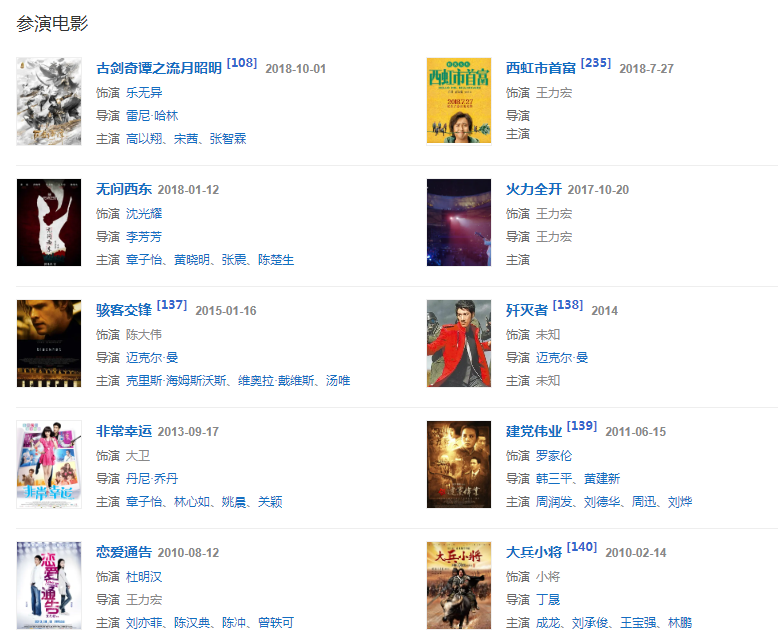The image size is (778, 643).
Task: Open 建党伟业 movie link
Action: [534, 431]
